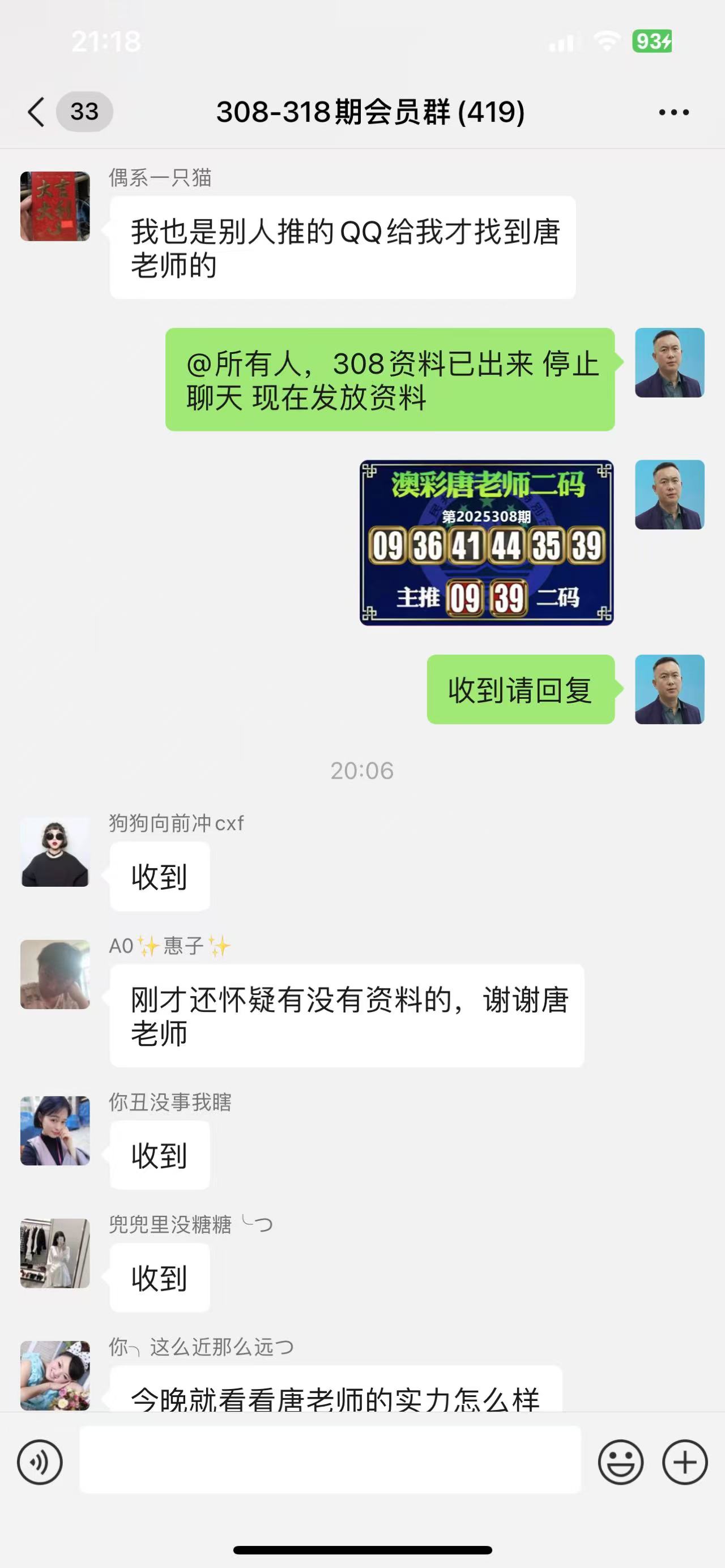The width and height of the screenshot is (725, 1568).
Task: Open the plus attachment menu
Action: (x=685, y=1462)
